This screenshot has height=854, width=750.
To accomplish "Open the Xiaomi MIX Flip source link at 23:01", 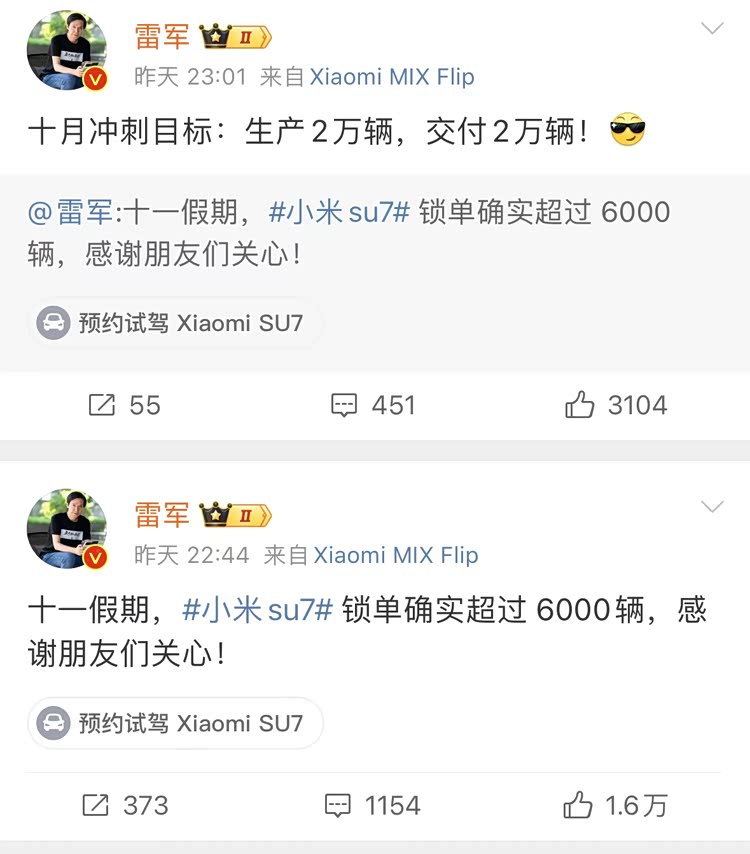I will point(392,77).
